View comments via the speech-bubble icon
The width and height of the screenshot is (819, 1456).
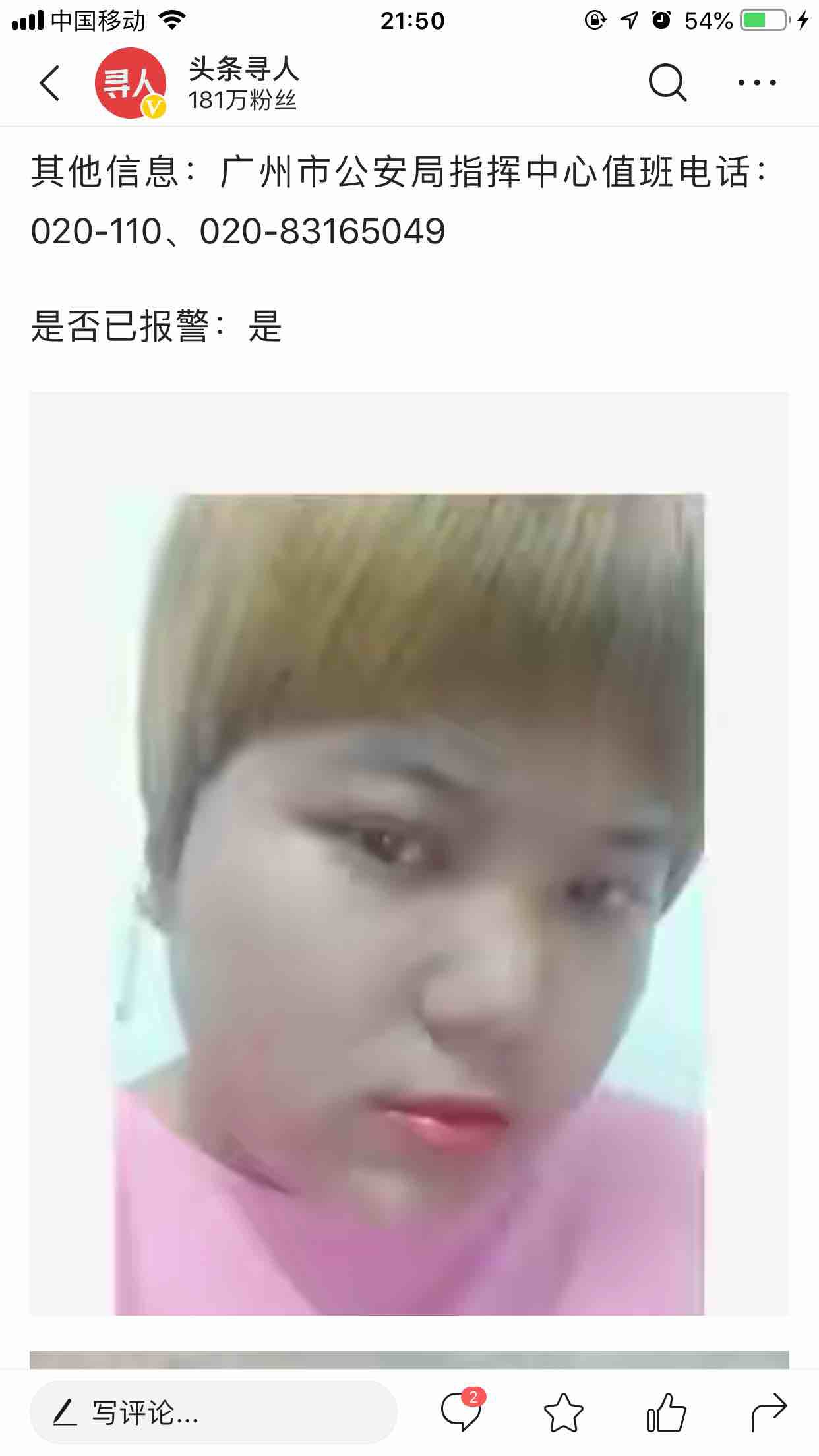pos(461,1412)
